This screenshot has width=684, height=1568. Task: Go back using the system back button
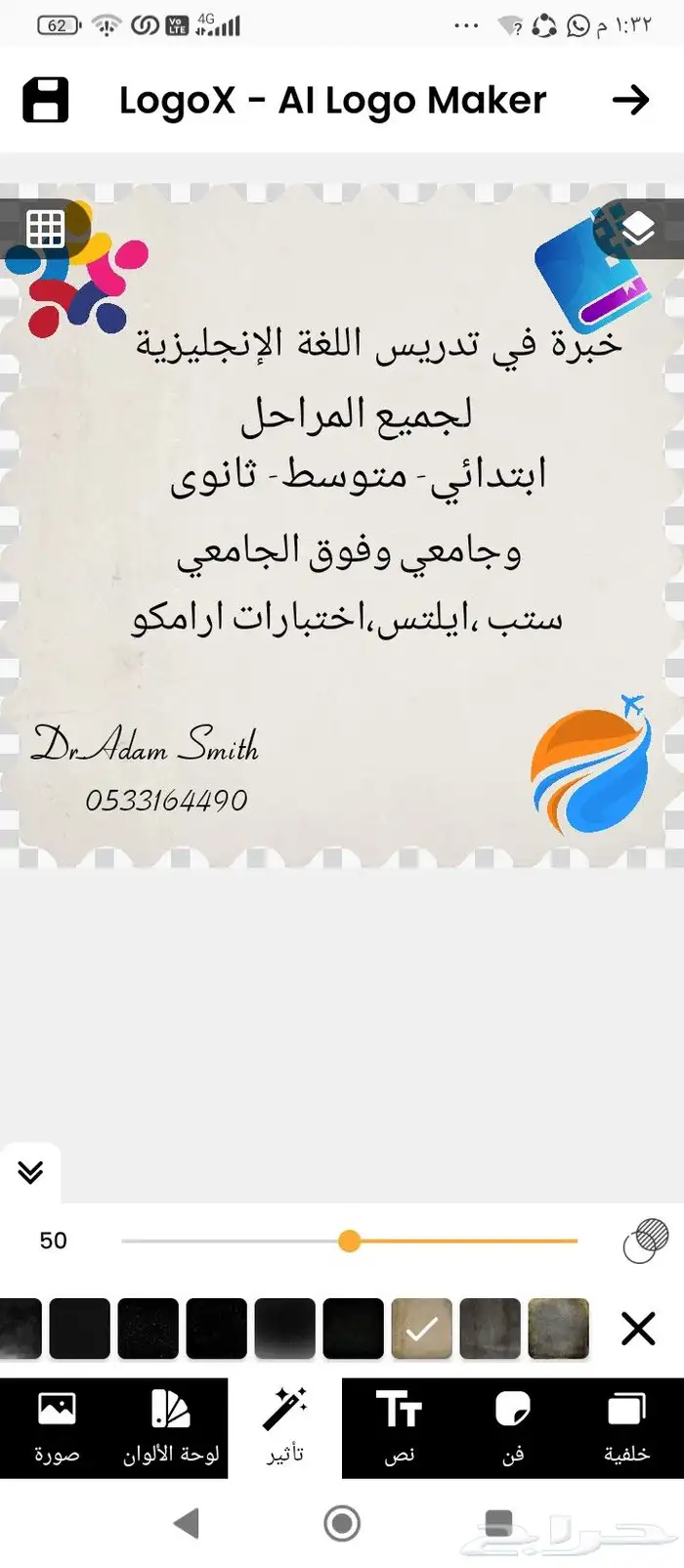186,1523
